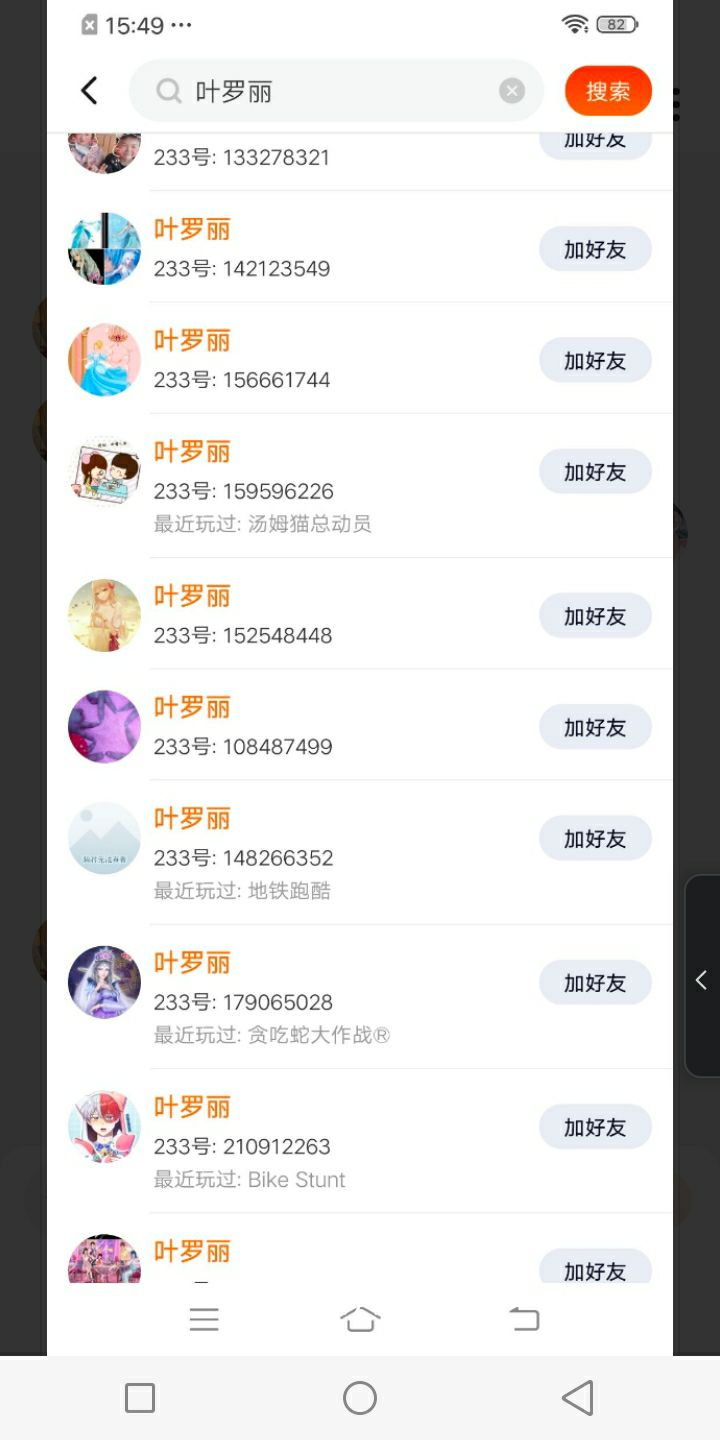Add user 210912263 as friend
Image resolution: width=720 pixels, height=1440 pixels.
(x=595, y=1127)
